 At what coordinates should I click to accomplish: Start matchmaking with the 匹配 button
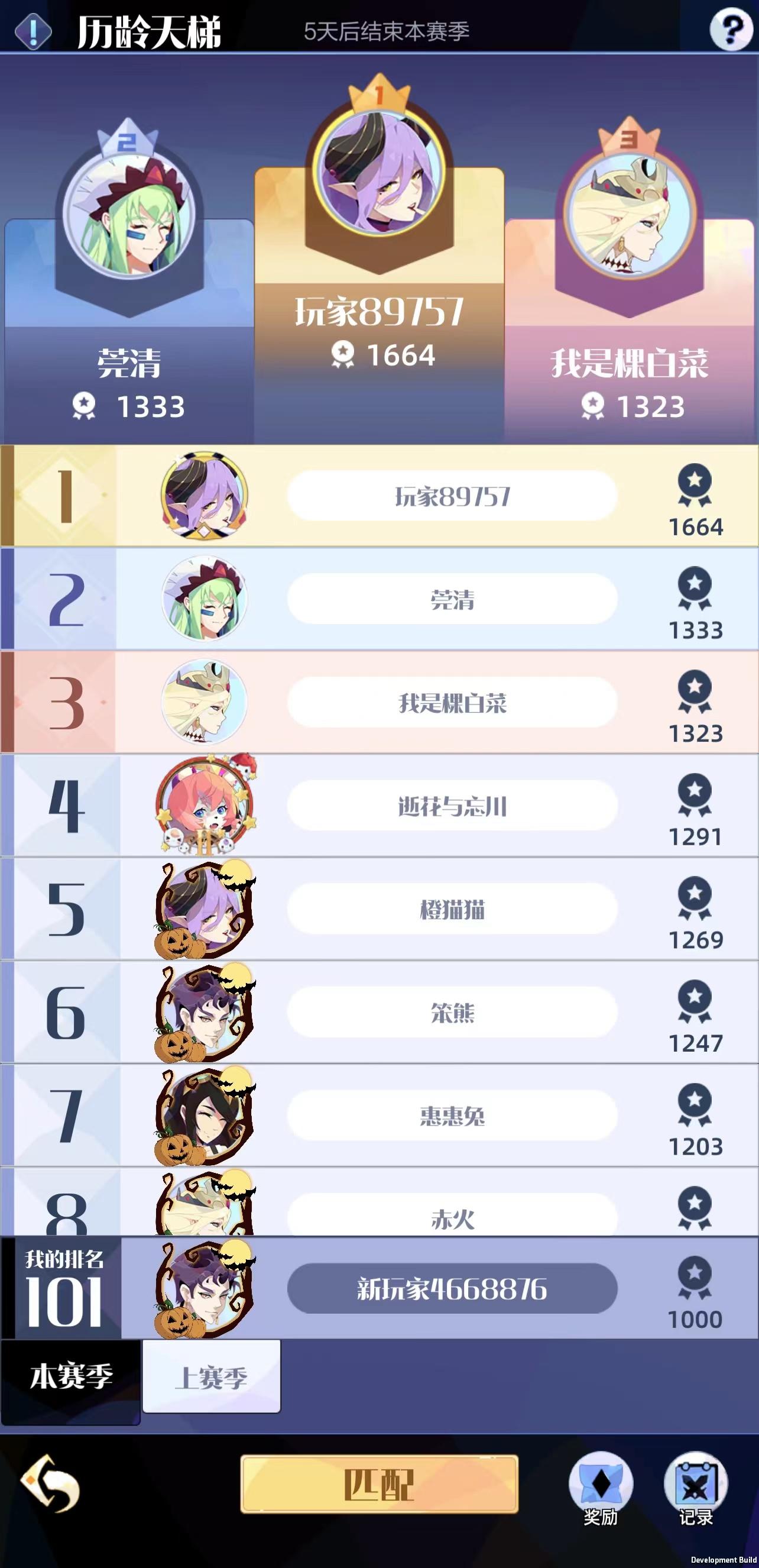click(379, 1484)
